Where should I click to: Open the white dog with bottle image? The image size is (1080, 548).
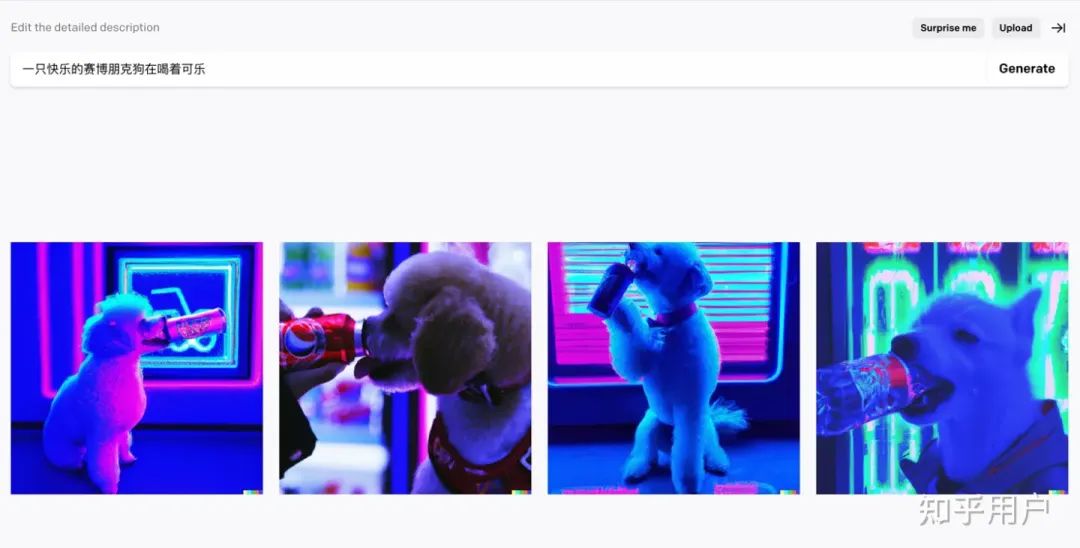pyautogui.click(x=942, y=368)
